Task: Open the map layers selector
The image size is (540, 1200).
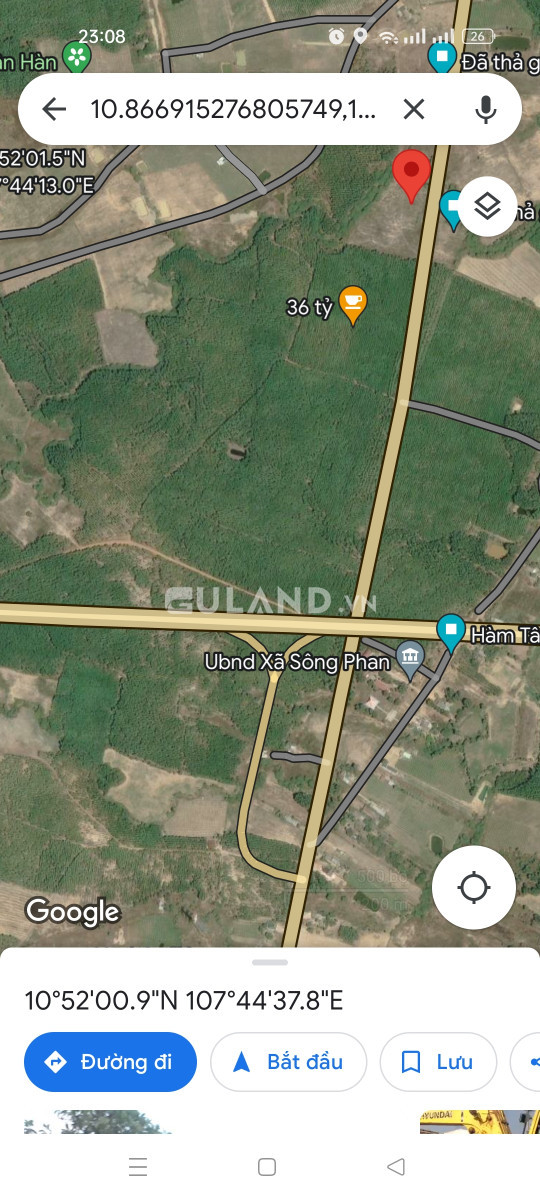Action: coord(487,207)
